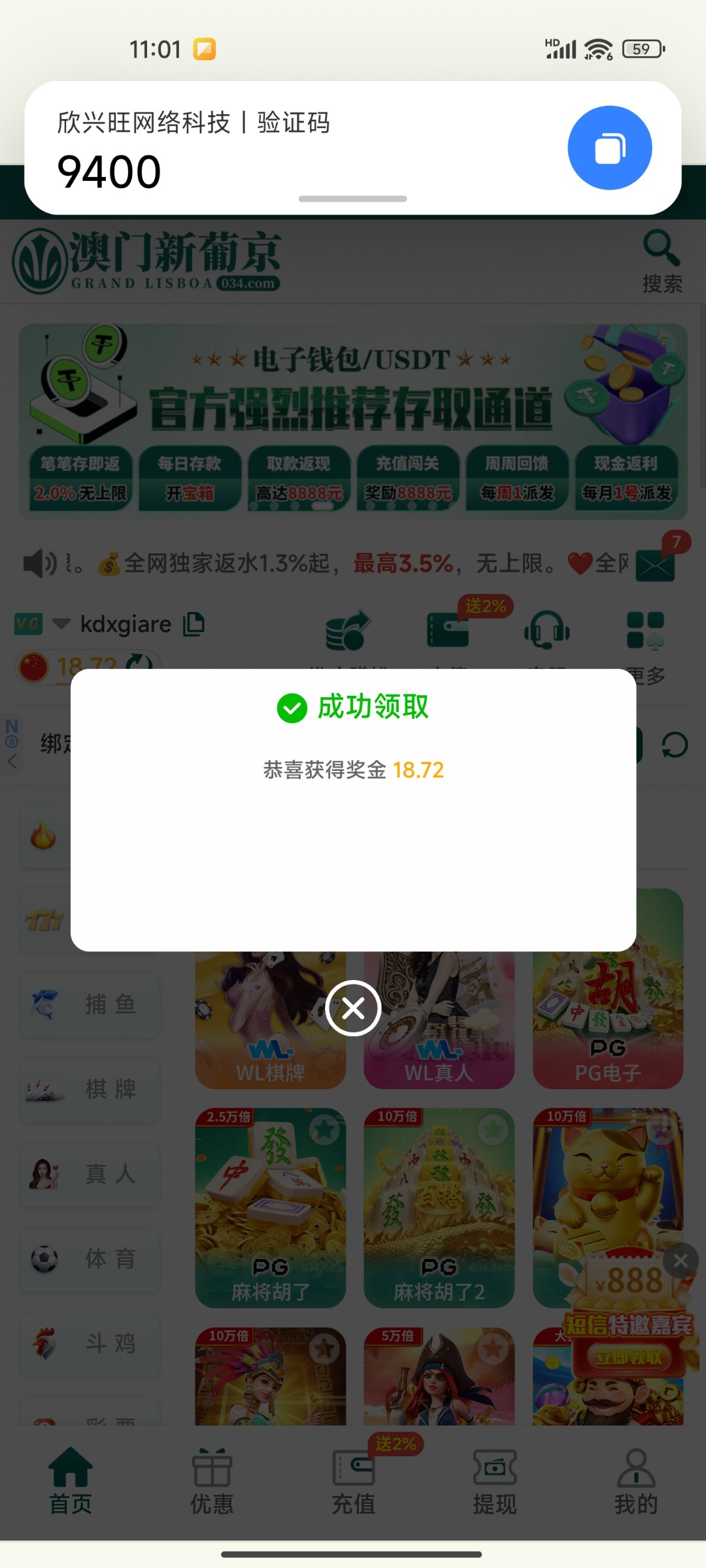Open the 斗鸡 category

pyautogui.click(x=90, y=1343)
